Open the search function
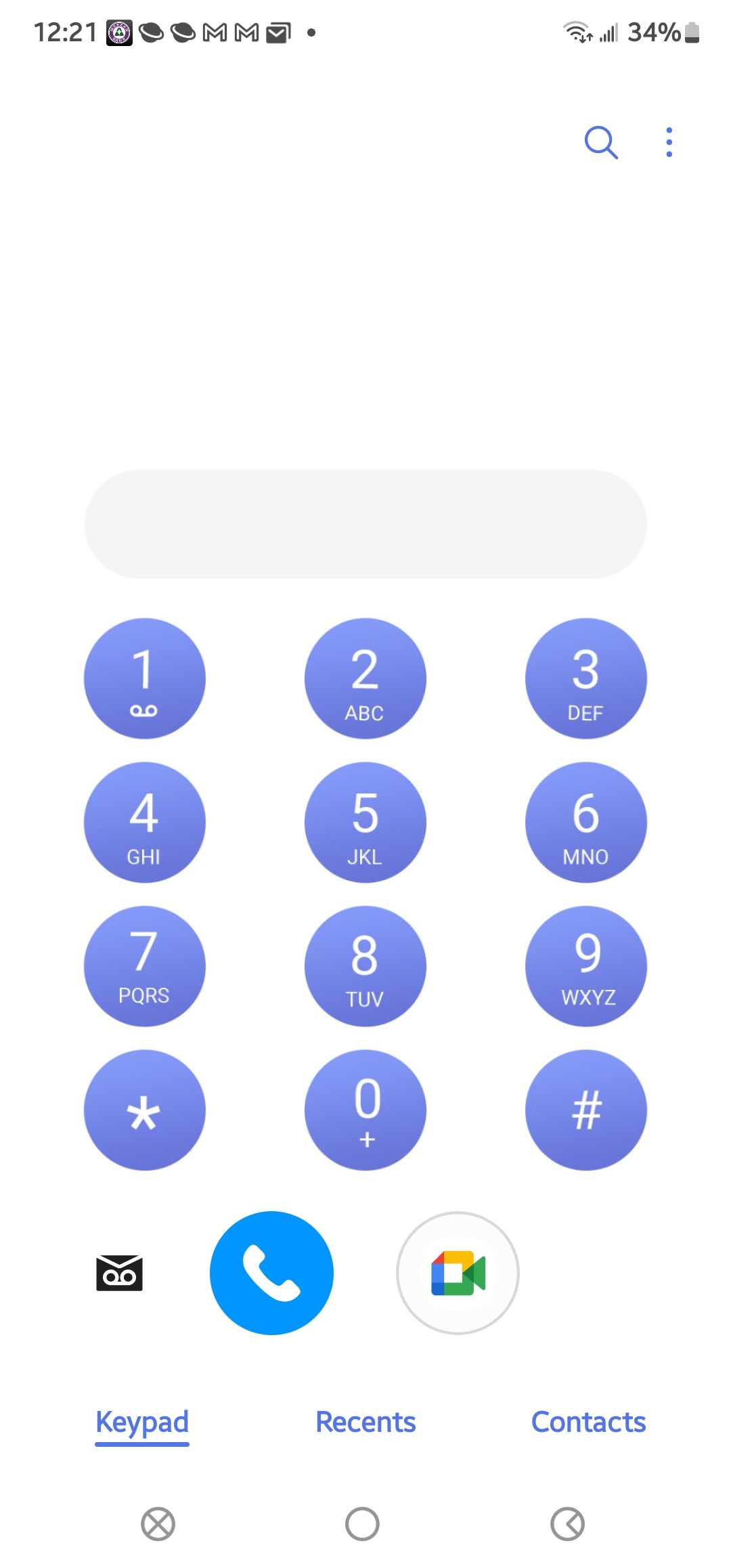This screenshot has height=1568, width=731. 601,142
